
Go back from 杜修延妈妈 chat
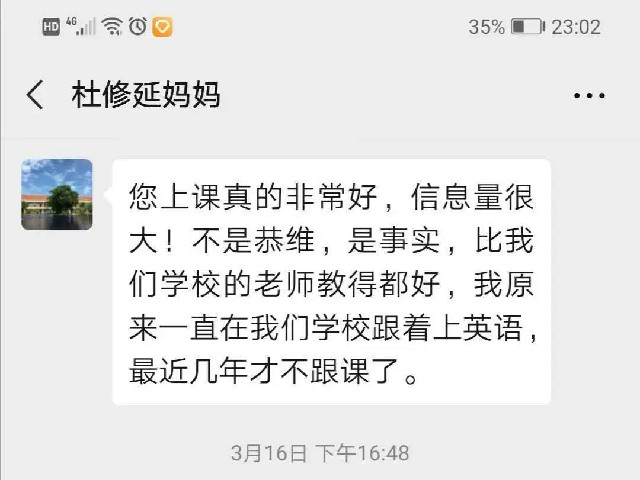pos(35,95)
